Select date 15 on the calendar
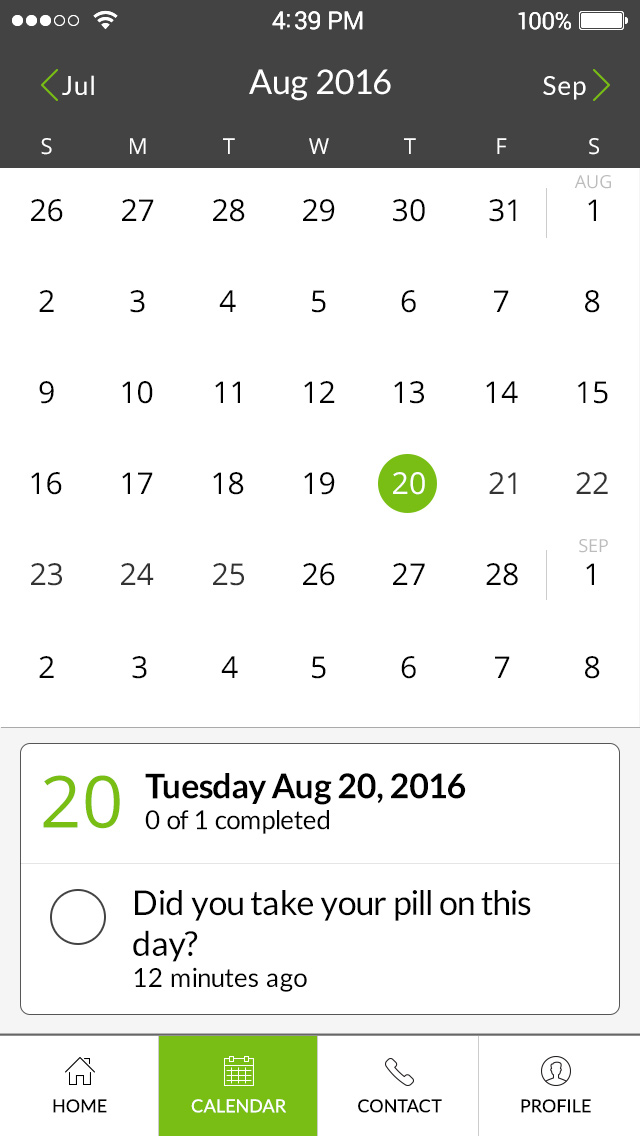Viewport: 640px width, 1136px height. coord(592,392)
